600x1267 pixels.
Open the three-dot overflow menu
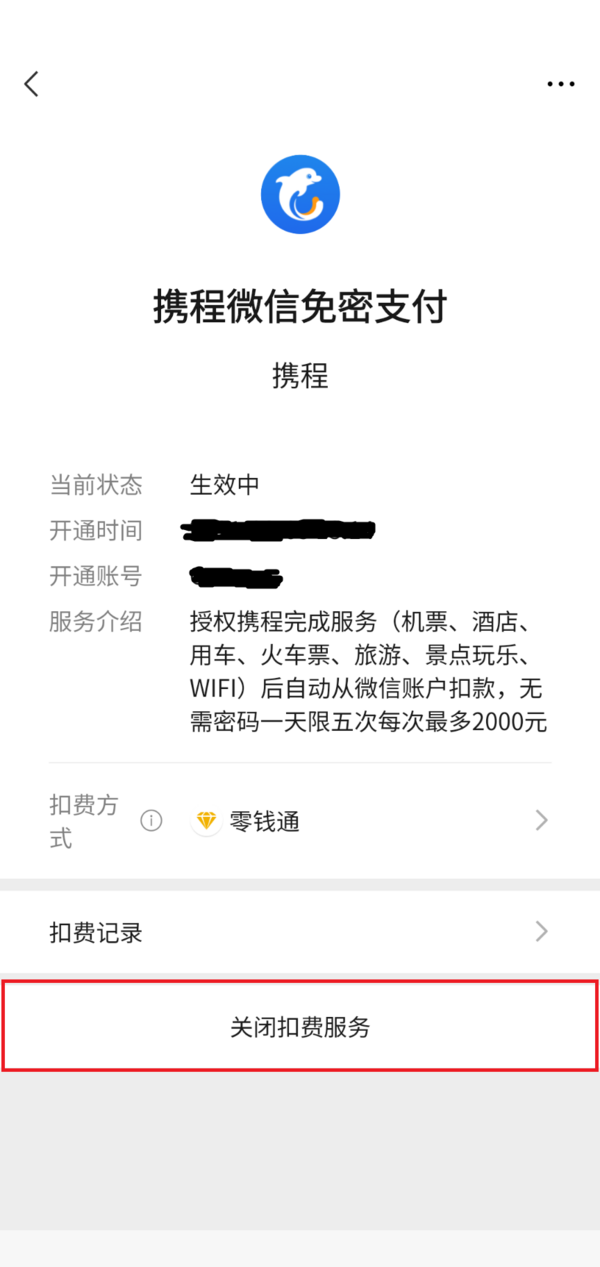[x=560, y=84]
